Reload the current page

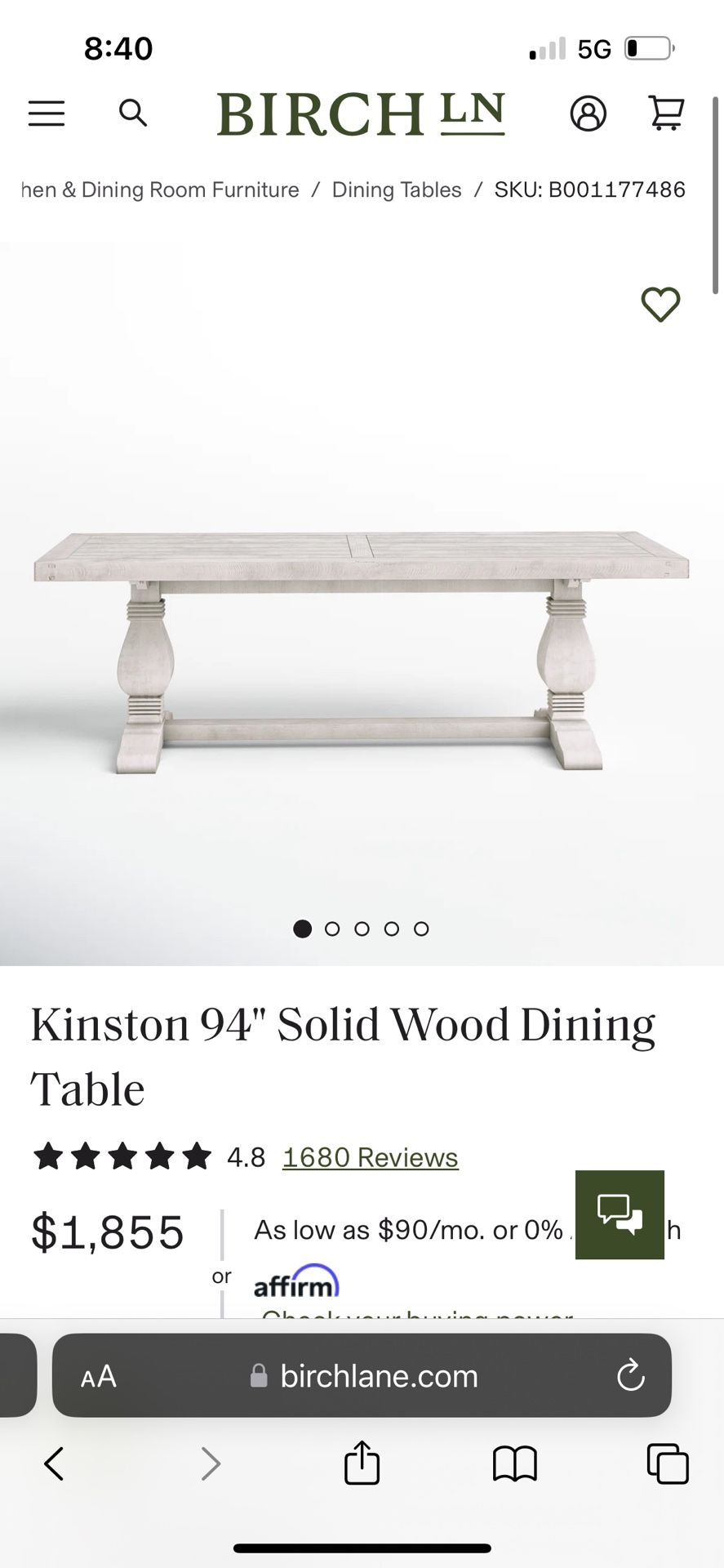click(629, 1376)
